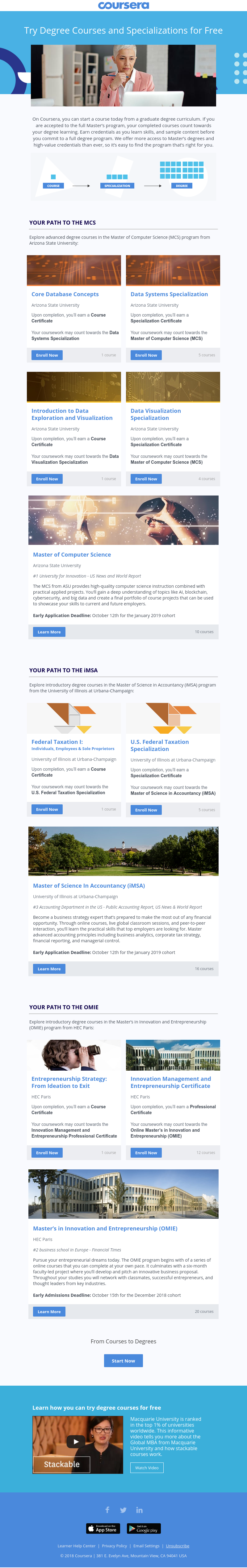Viewport: 247px width, 1568px height.
Task: Download the app from the App Store
Action: [103, 1529]
